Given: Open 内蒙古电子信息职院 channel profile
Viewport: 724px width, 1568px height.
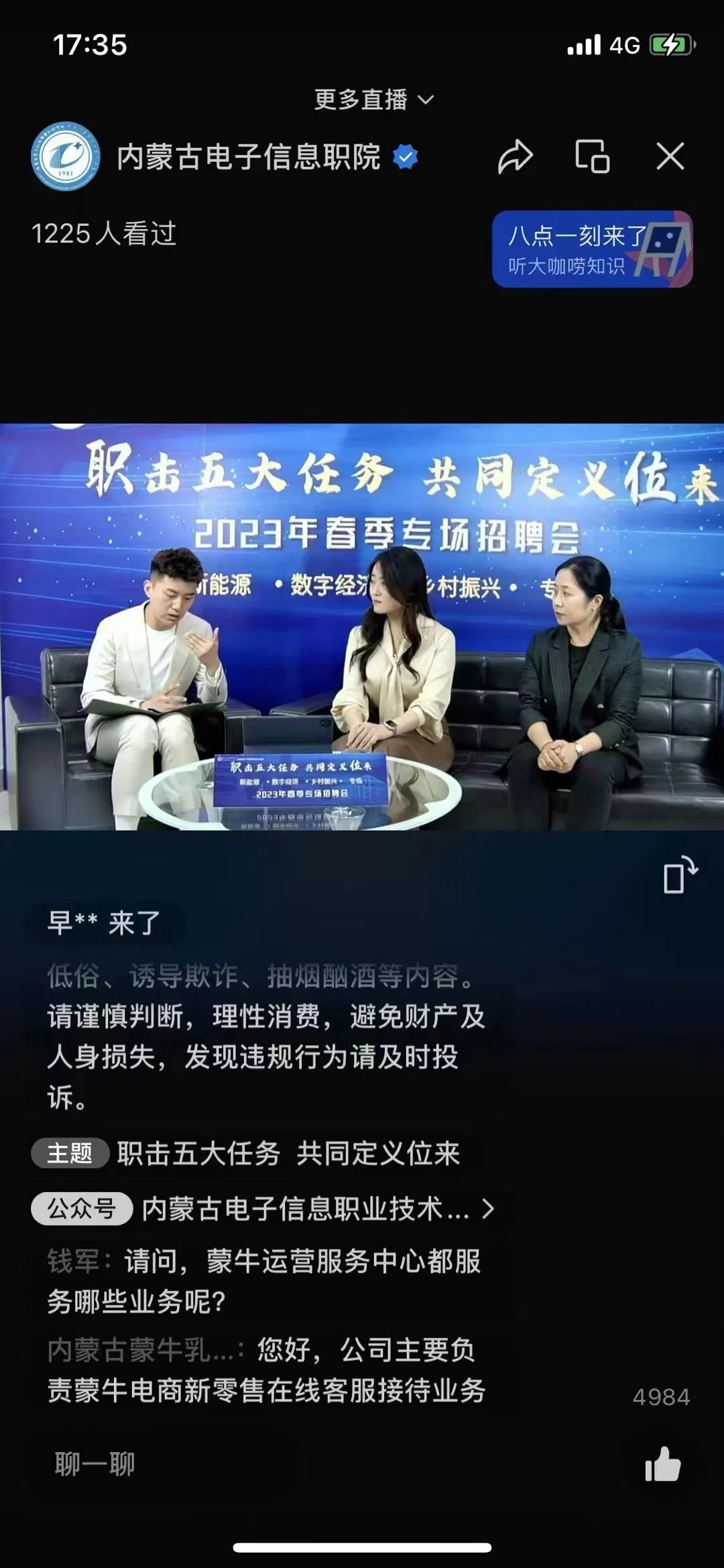Looking at the screenshot, I should 66,157.
